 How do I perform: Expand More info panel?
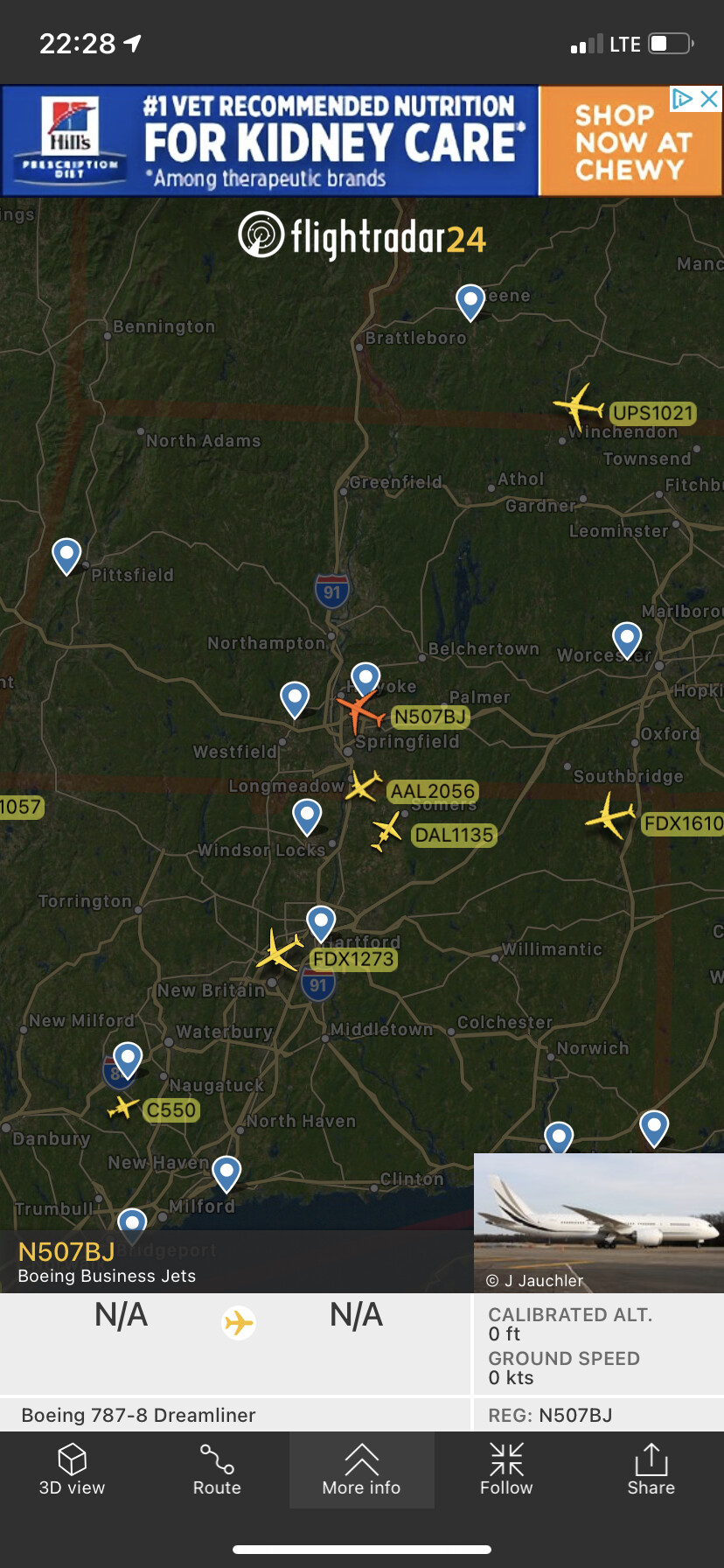tap(361, 1470)
